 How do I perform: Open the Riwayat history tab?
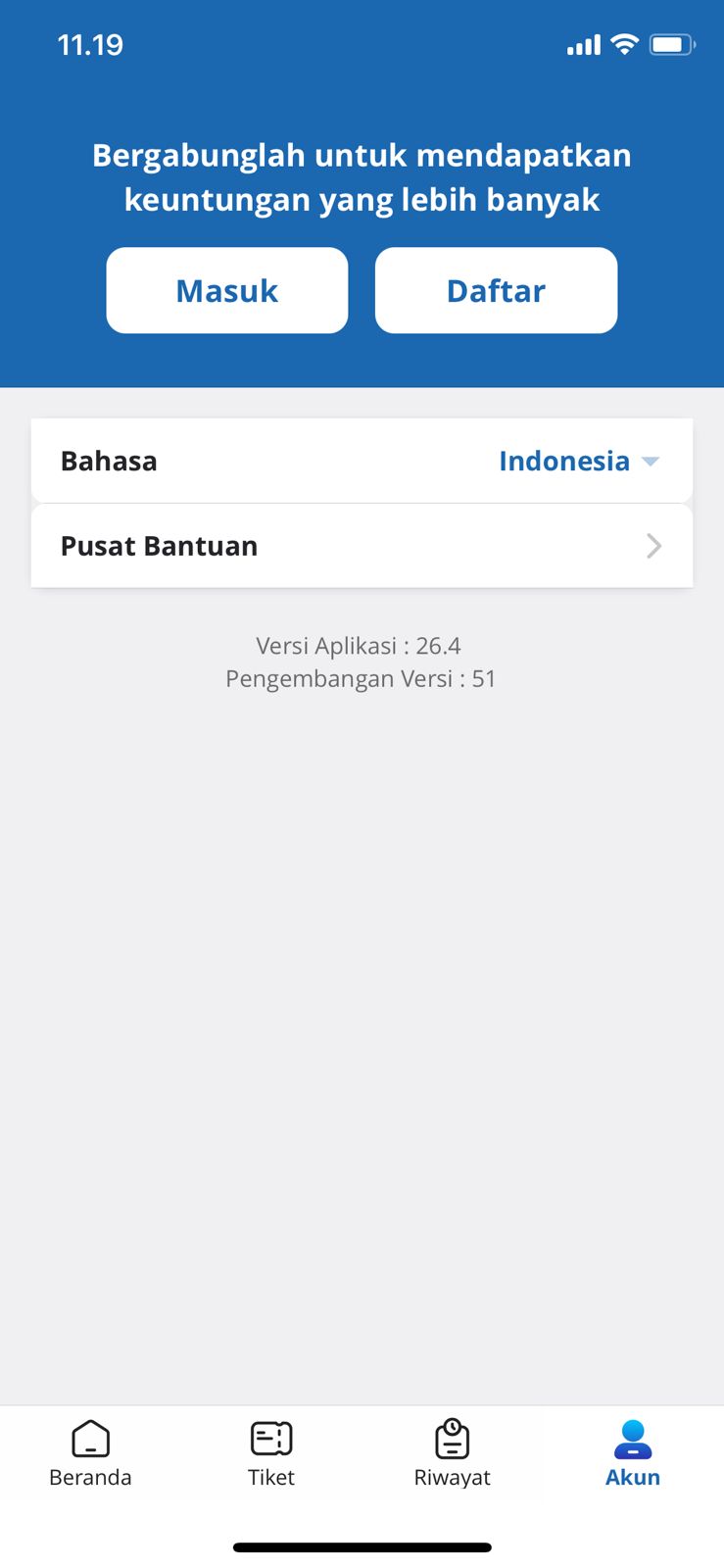point(452,1454)
